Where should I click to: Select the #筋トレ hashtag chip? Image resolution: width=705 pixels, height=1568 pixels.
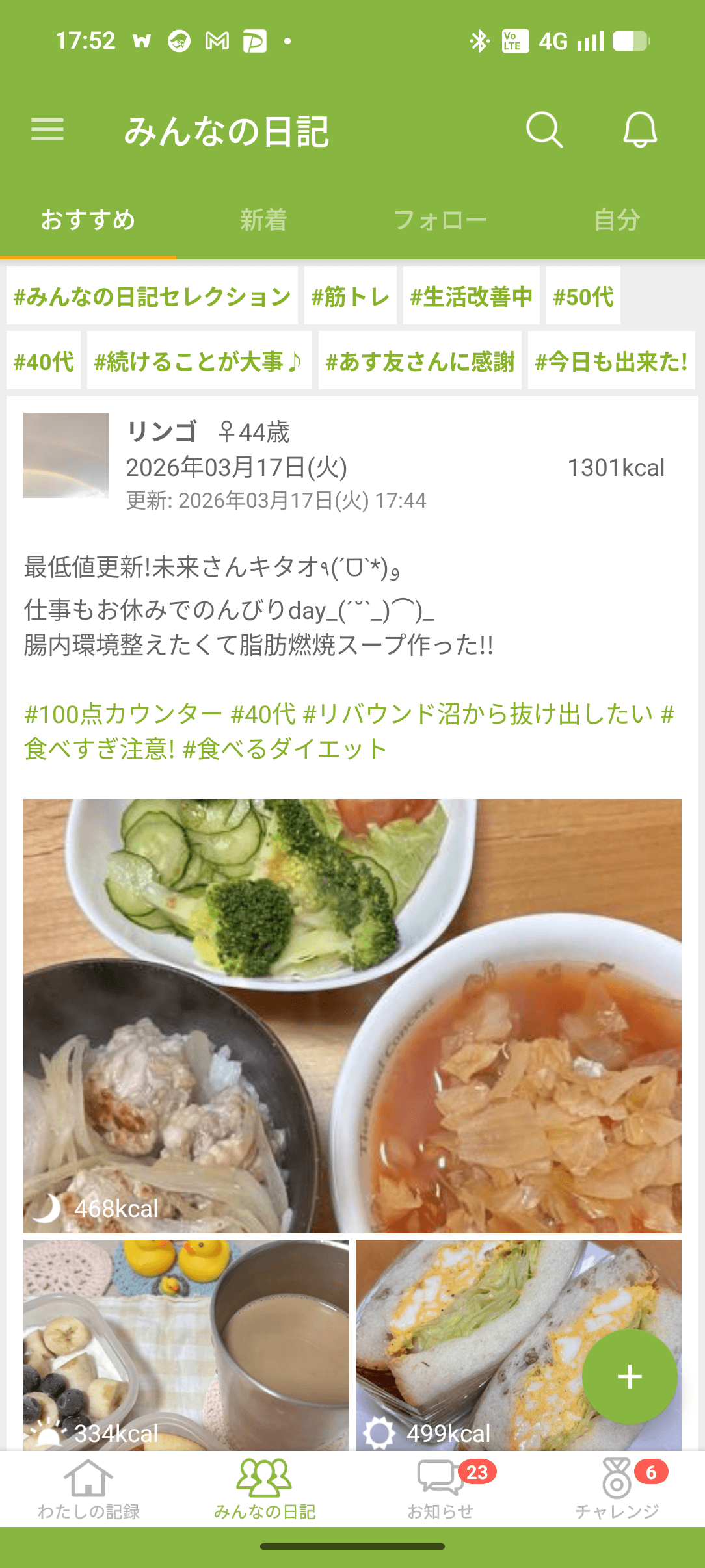(350, 296)
